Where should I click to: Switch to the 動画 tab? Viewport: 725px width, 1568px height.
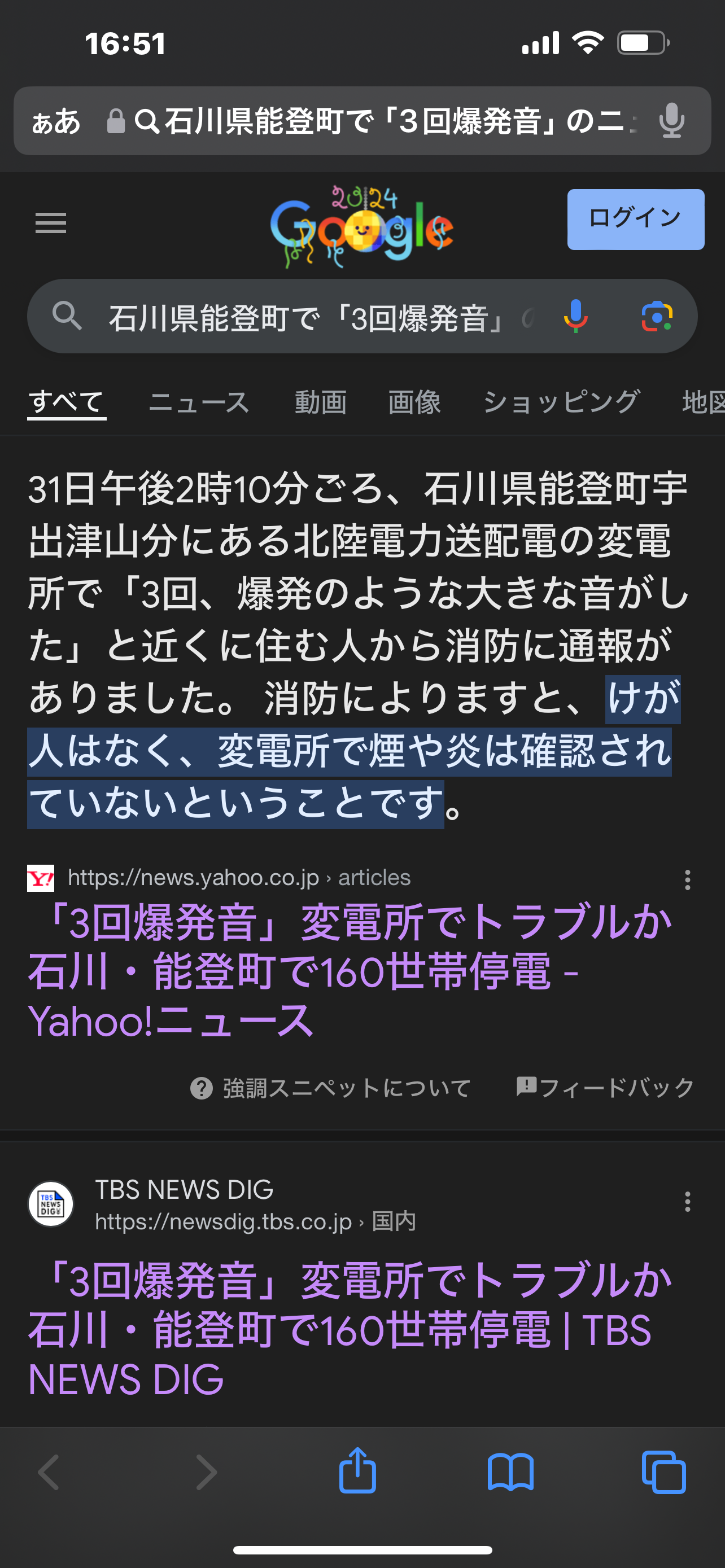pyautogui.click(x=321, y=402)
